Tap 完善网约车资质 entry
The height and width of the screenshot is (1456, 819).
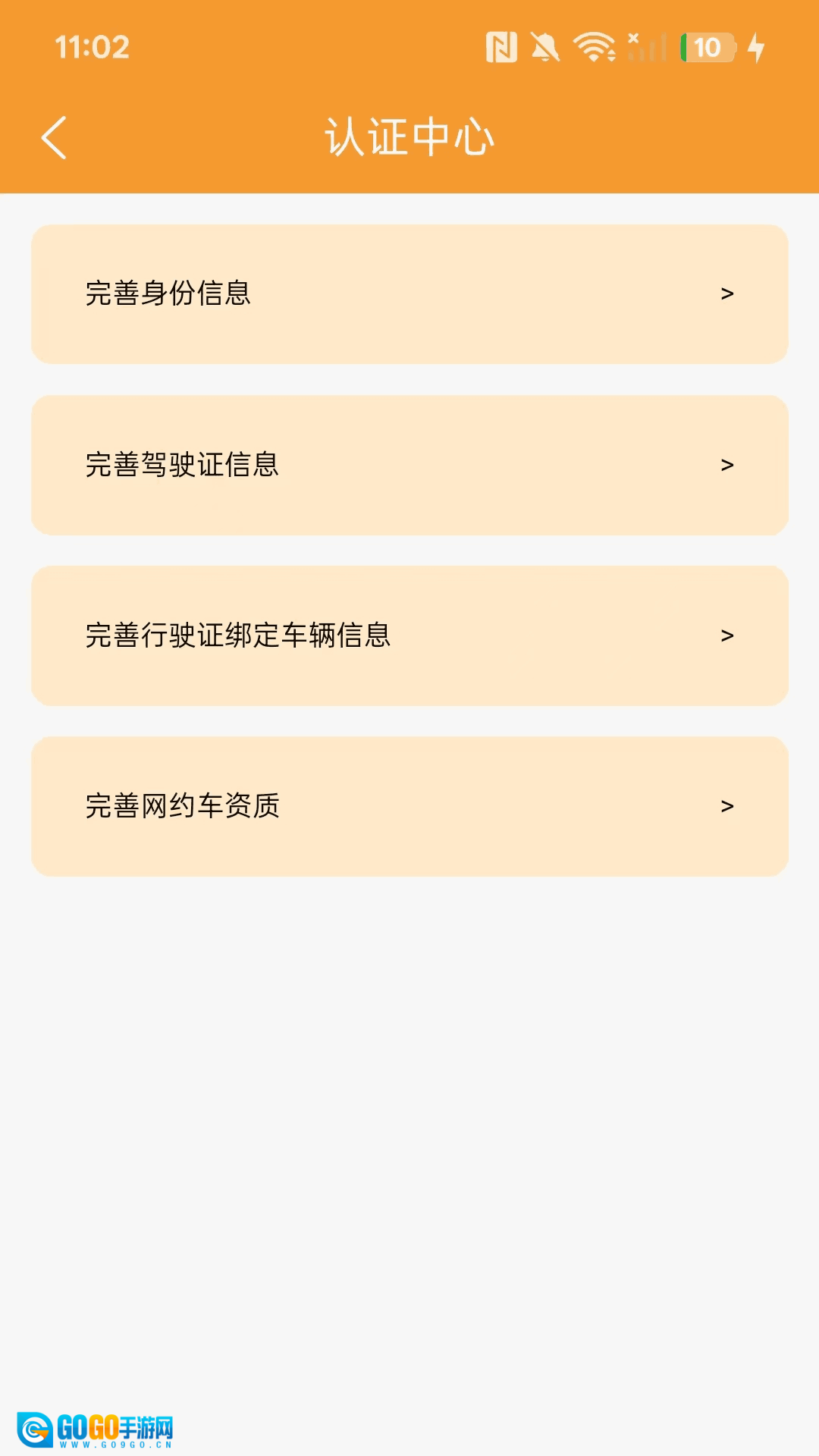409,806
